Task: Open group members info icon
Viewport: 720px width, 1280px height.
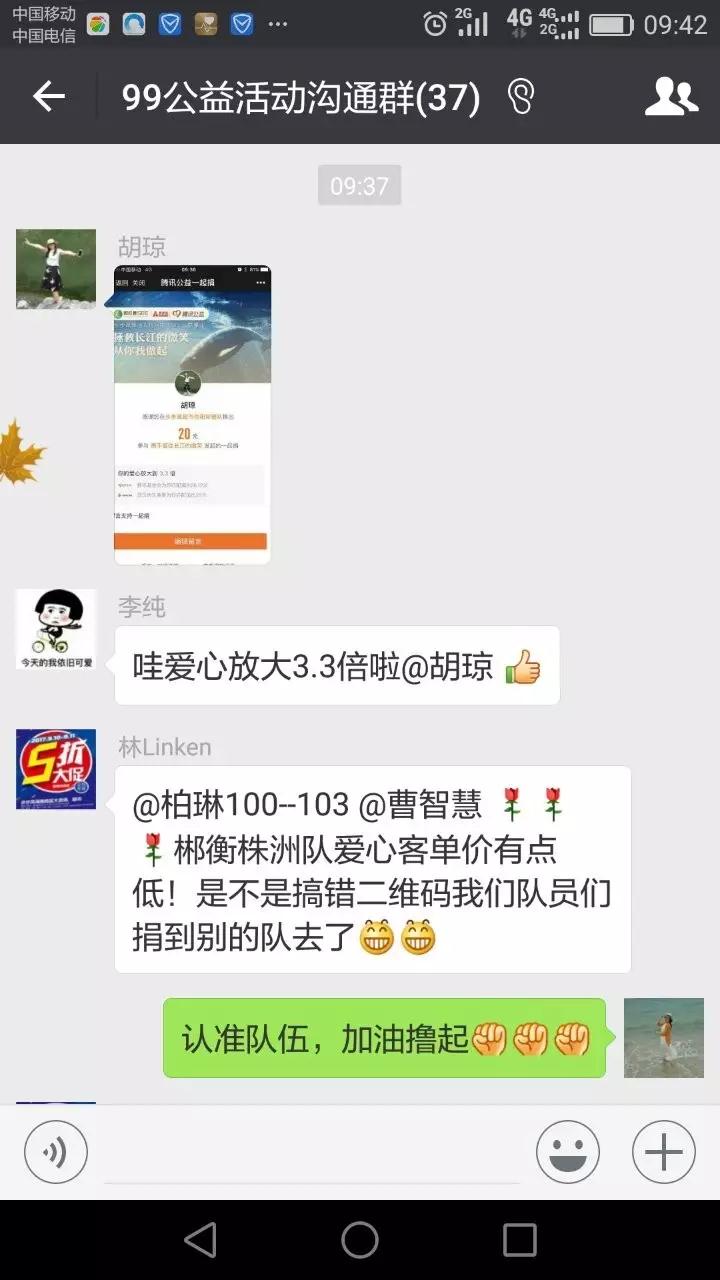Action: tap(671, 97)
